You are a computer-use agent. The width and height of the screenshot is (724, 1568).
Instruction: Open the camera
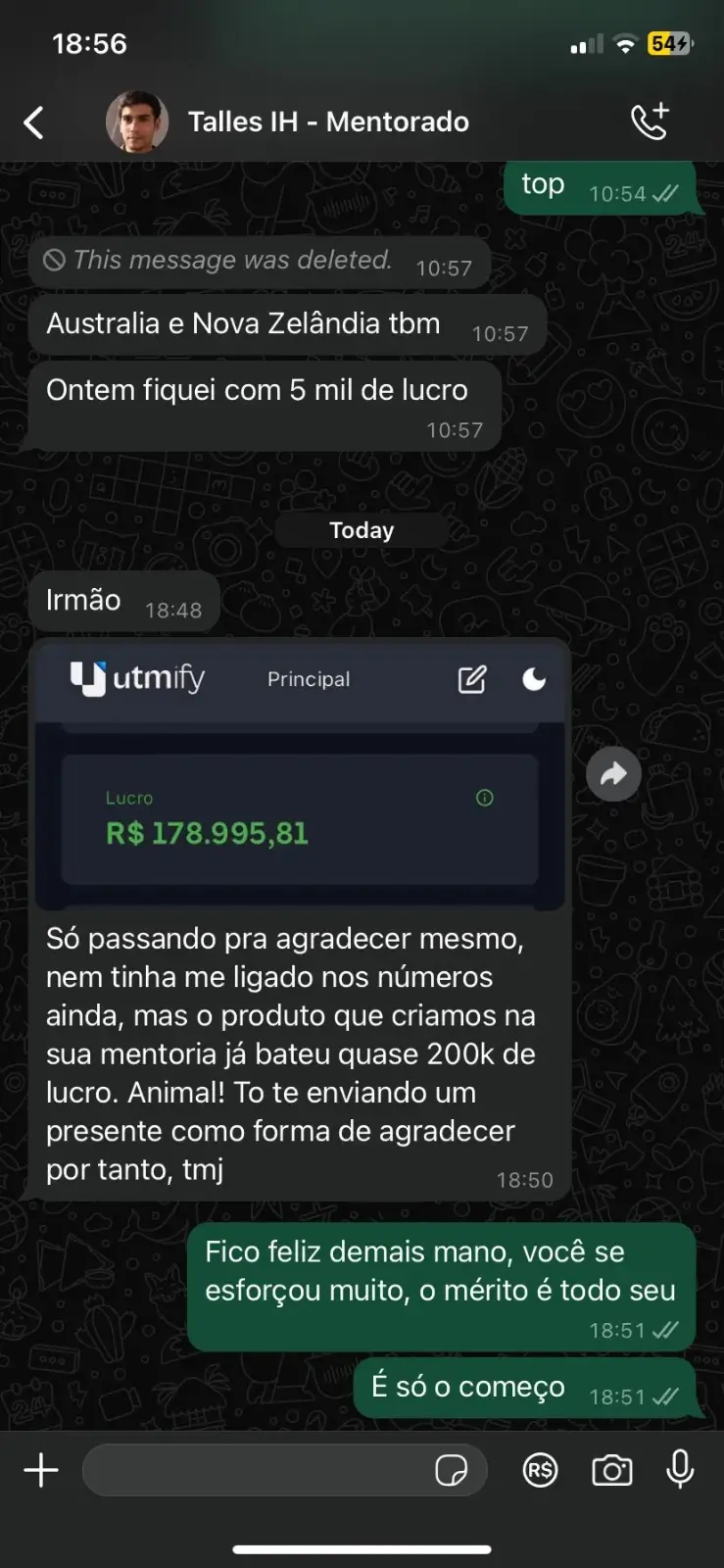(x=611, y=1470)
